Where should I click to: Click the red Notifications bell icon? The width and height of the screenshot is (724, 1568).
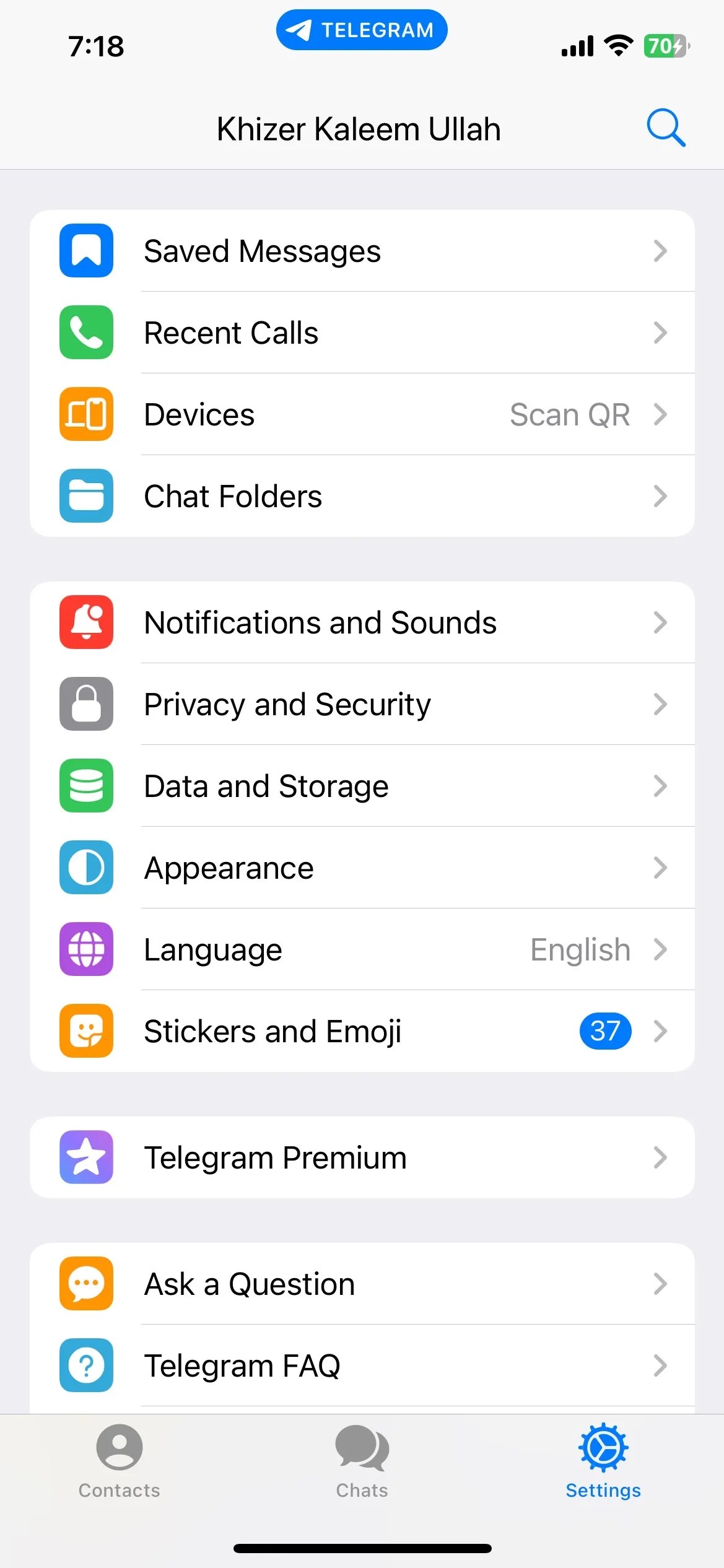coord(86,622)
